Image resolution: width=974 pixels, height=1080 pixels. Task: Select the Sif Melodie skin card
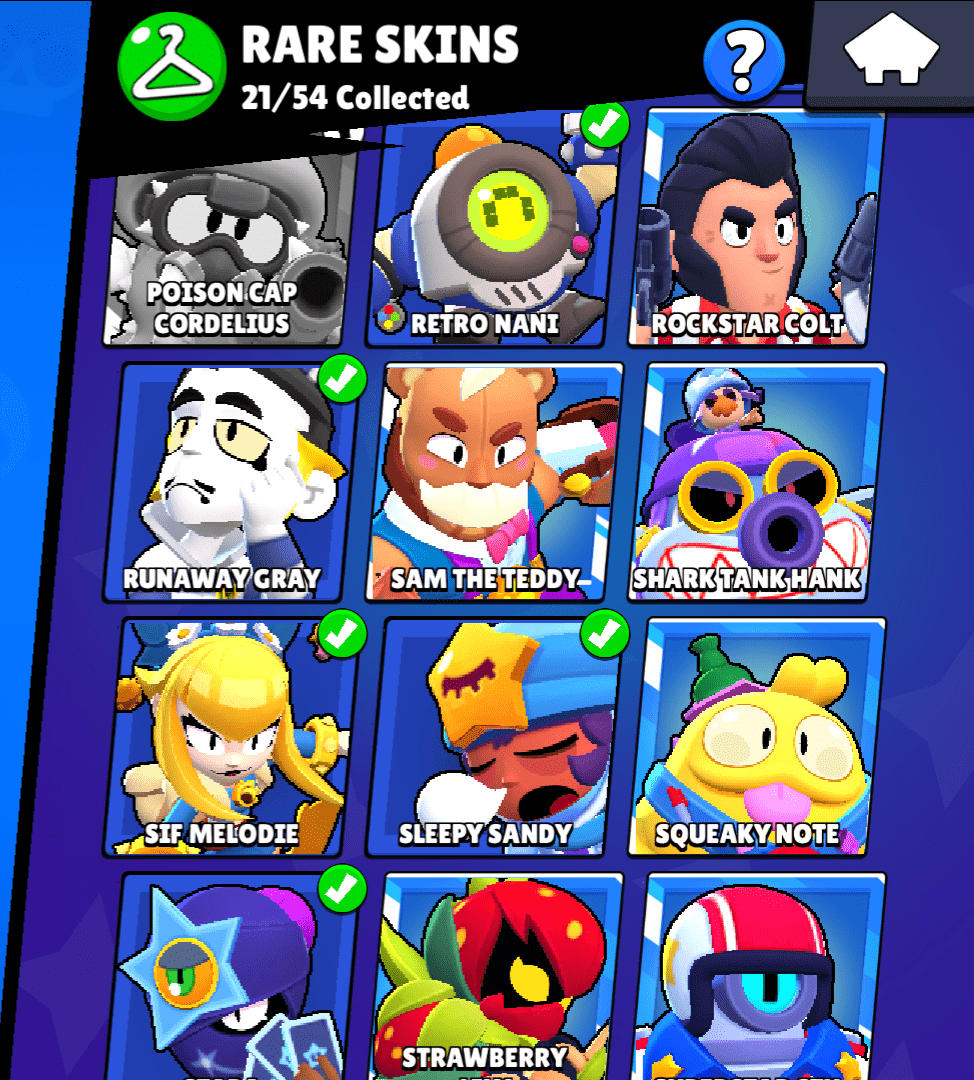230,737
